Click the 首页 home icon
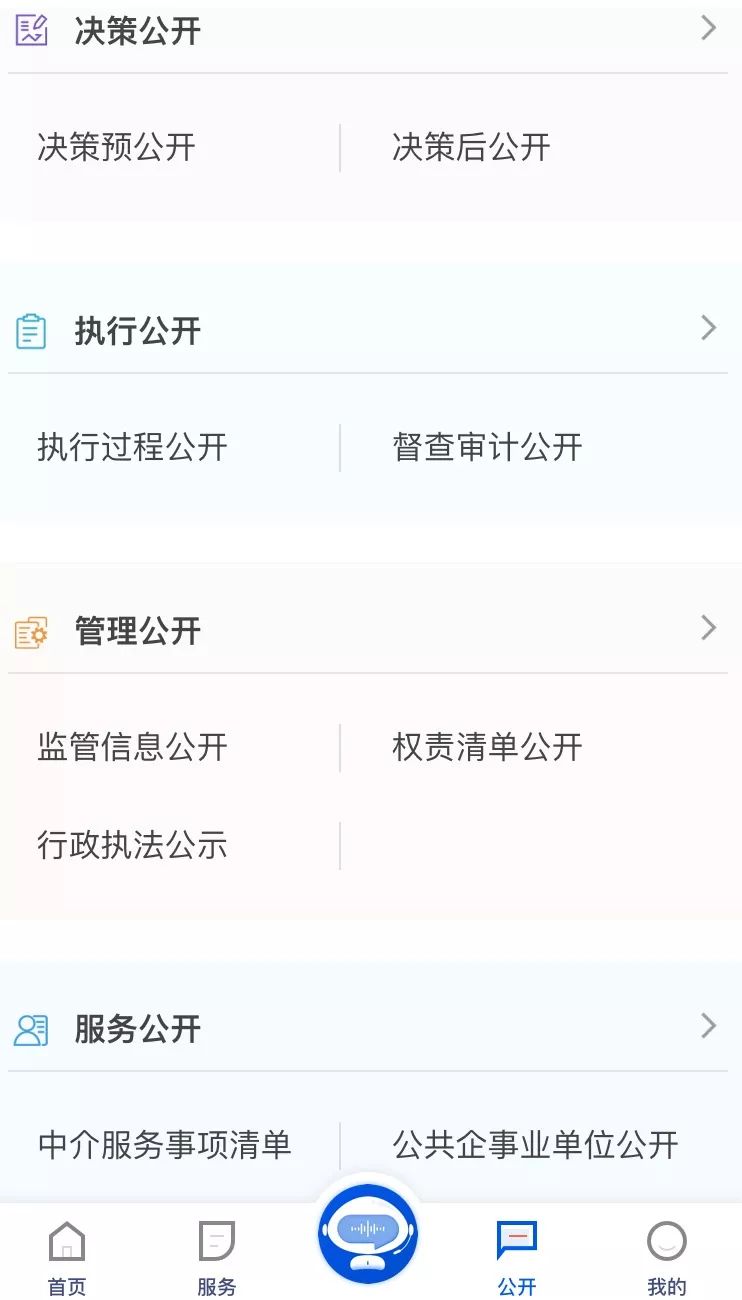 67,1240
